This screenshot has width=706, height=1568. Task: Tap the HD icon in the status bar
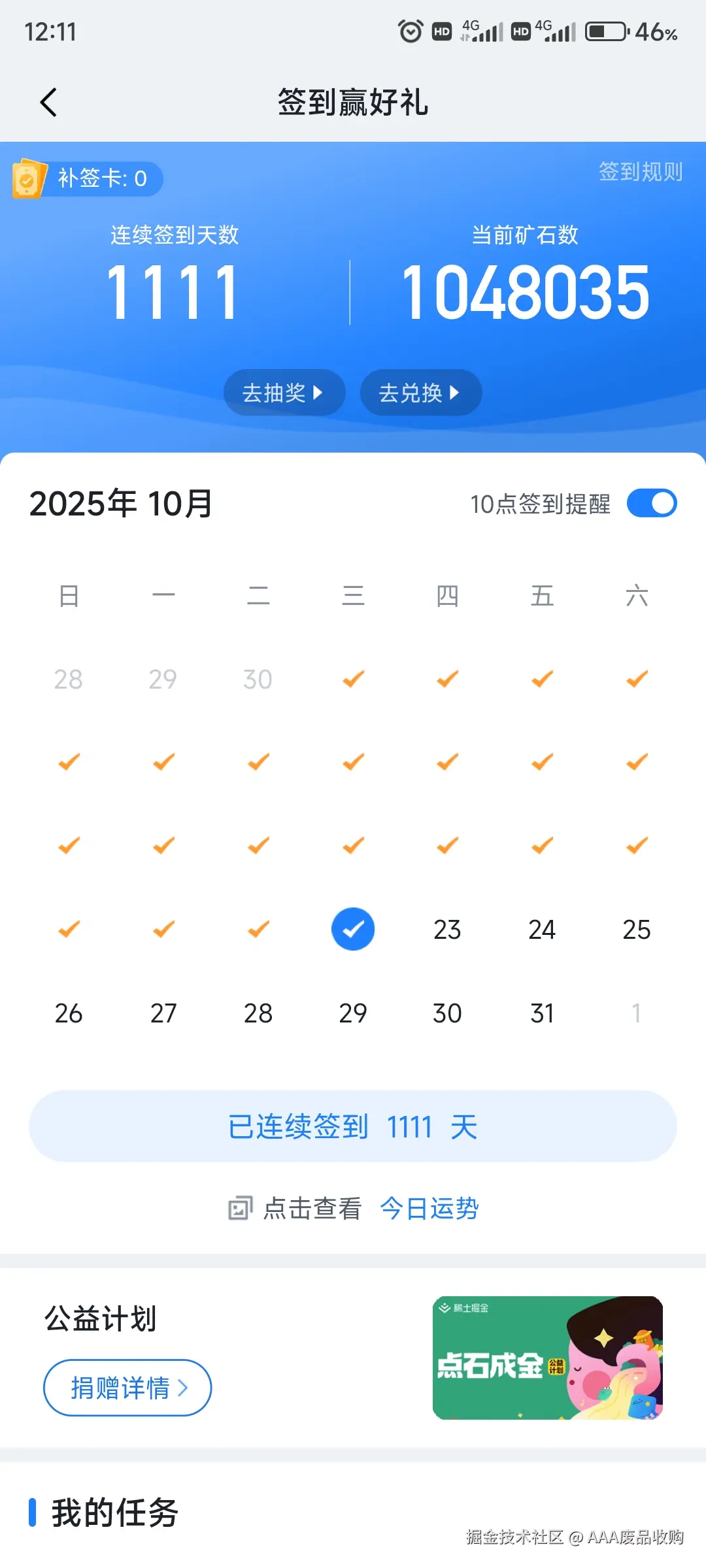[x=439, y=31]
